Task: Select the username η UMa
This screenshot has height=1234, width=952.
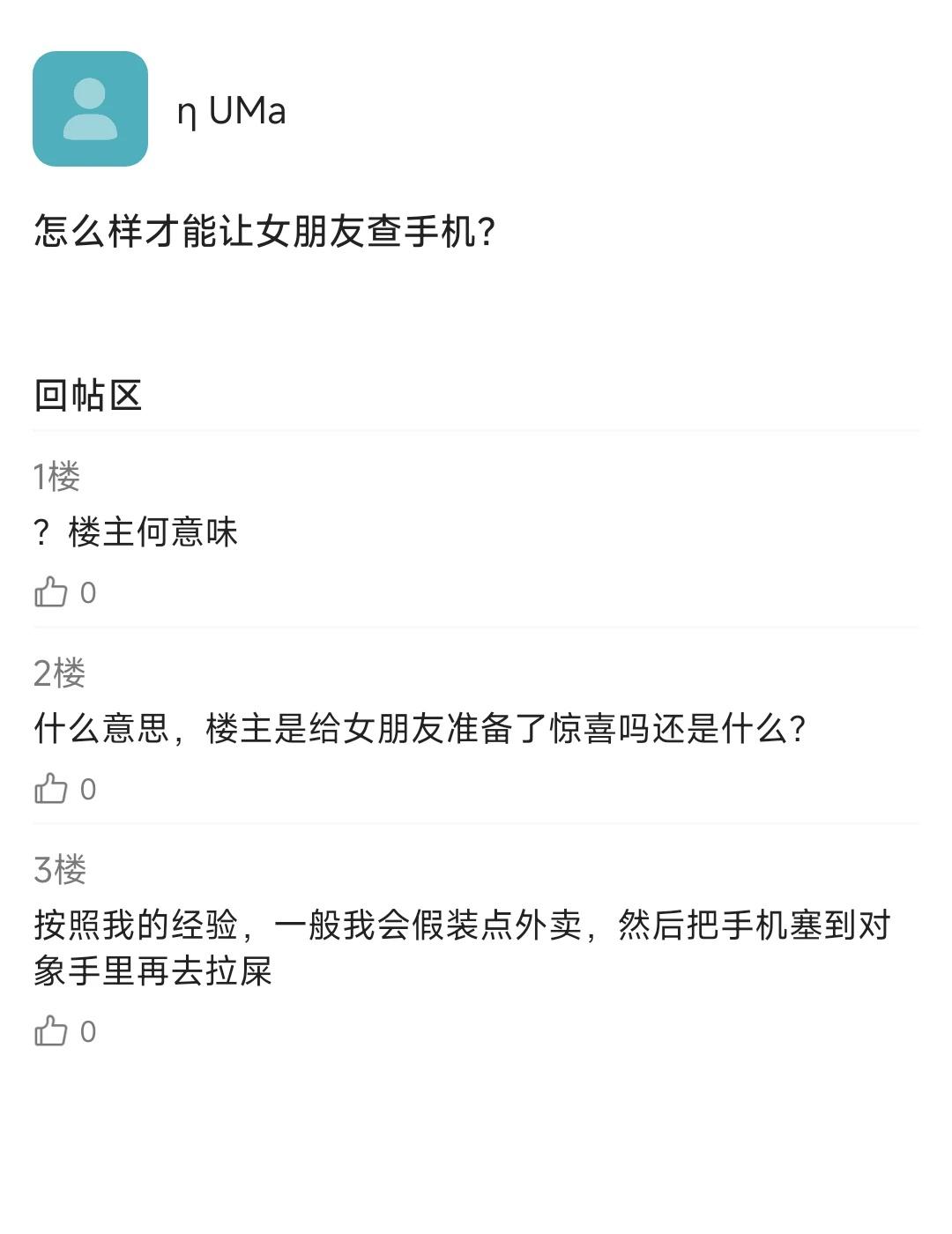Action: (x=233, y=110)
